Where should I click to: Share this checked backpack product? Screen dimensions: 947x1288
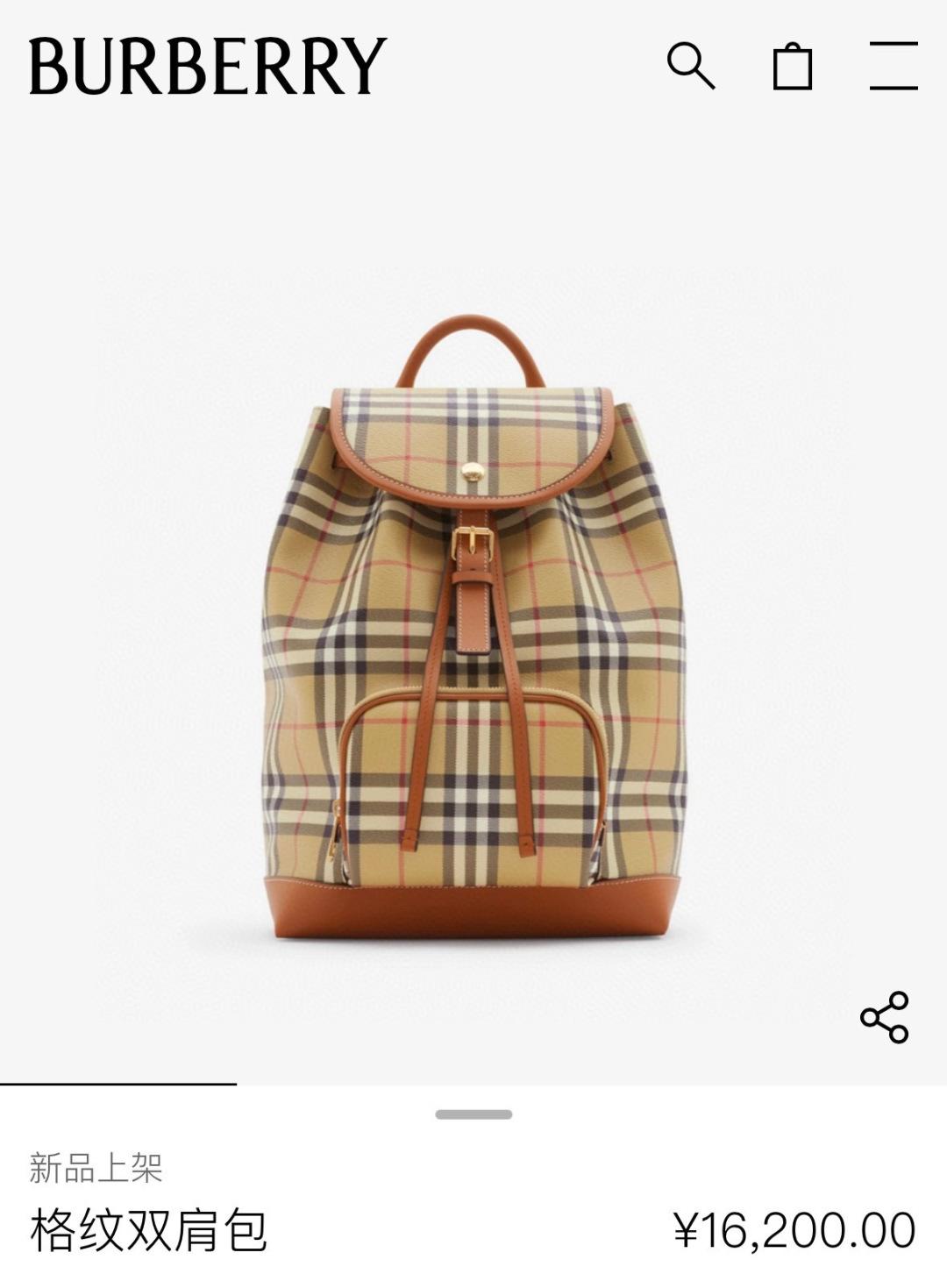click(884, 1017)
